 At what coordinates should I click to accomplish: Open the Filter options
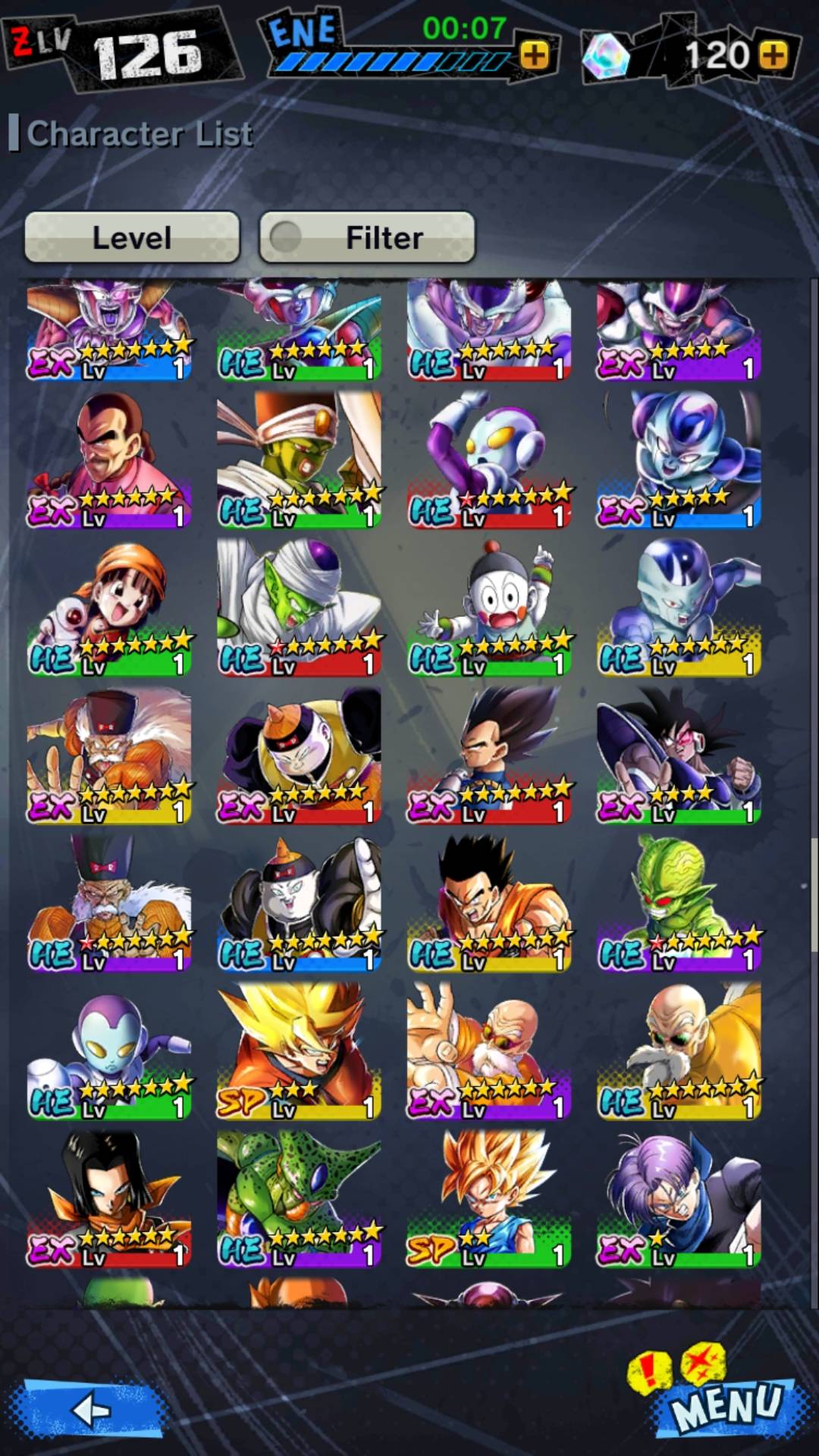368,237
